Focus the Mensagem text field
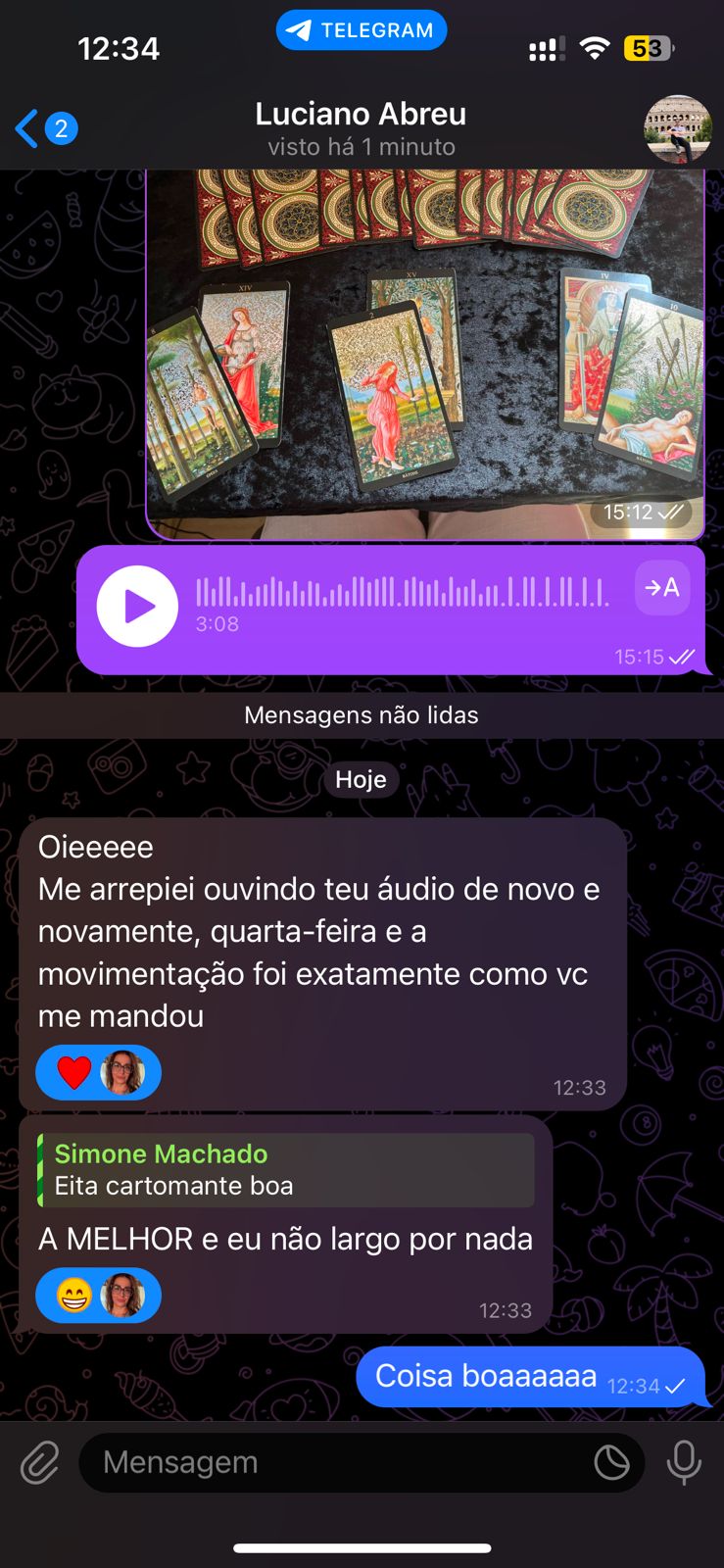 (333, 1462)
